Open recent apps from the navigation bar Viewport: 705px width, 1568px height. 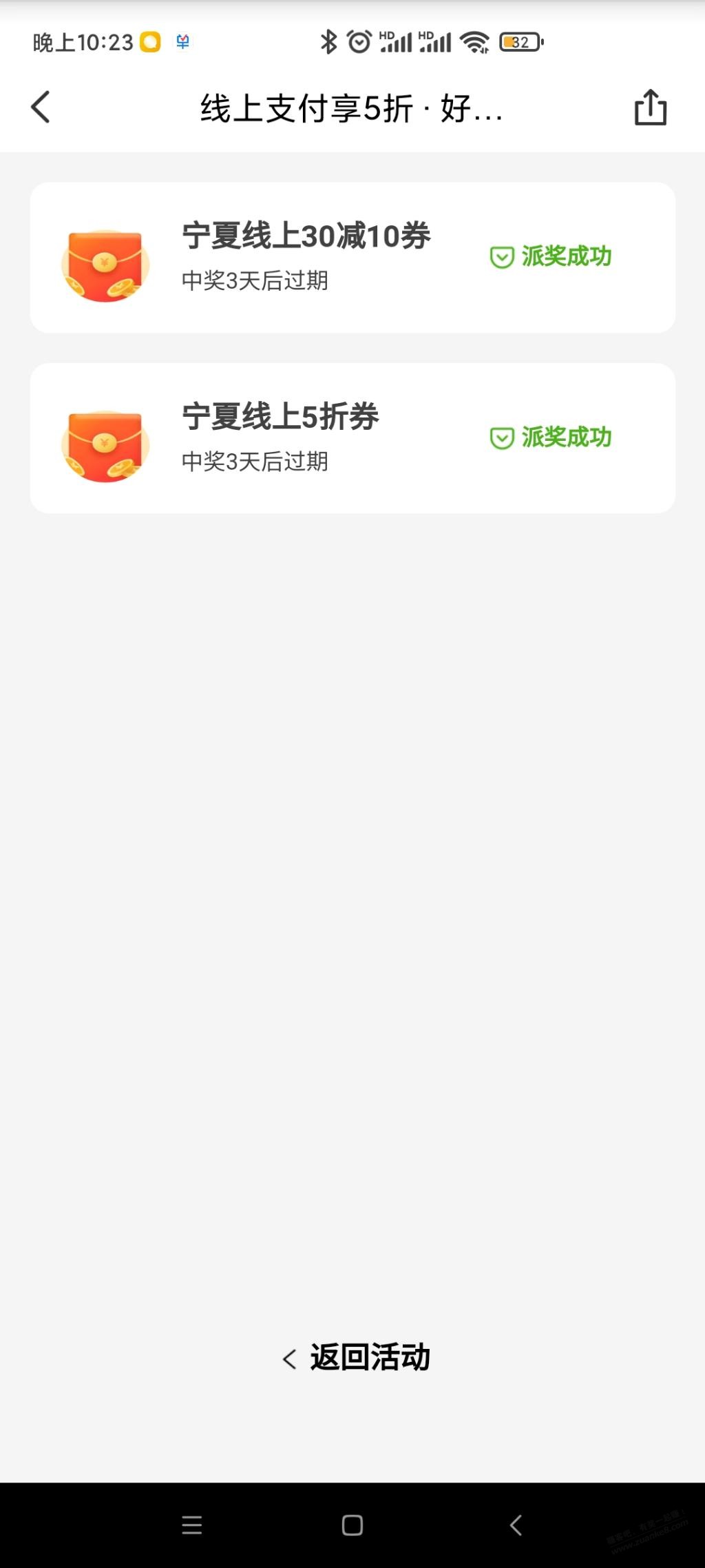pos(191,1525)
